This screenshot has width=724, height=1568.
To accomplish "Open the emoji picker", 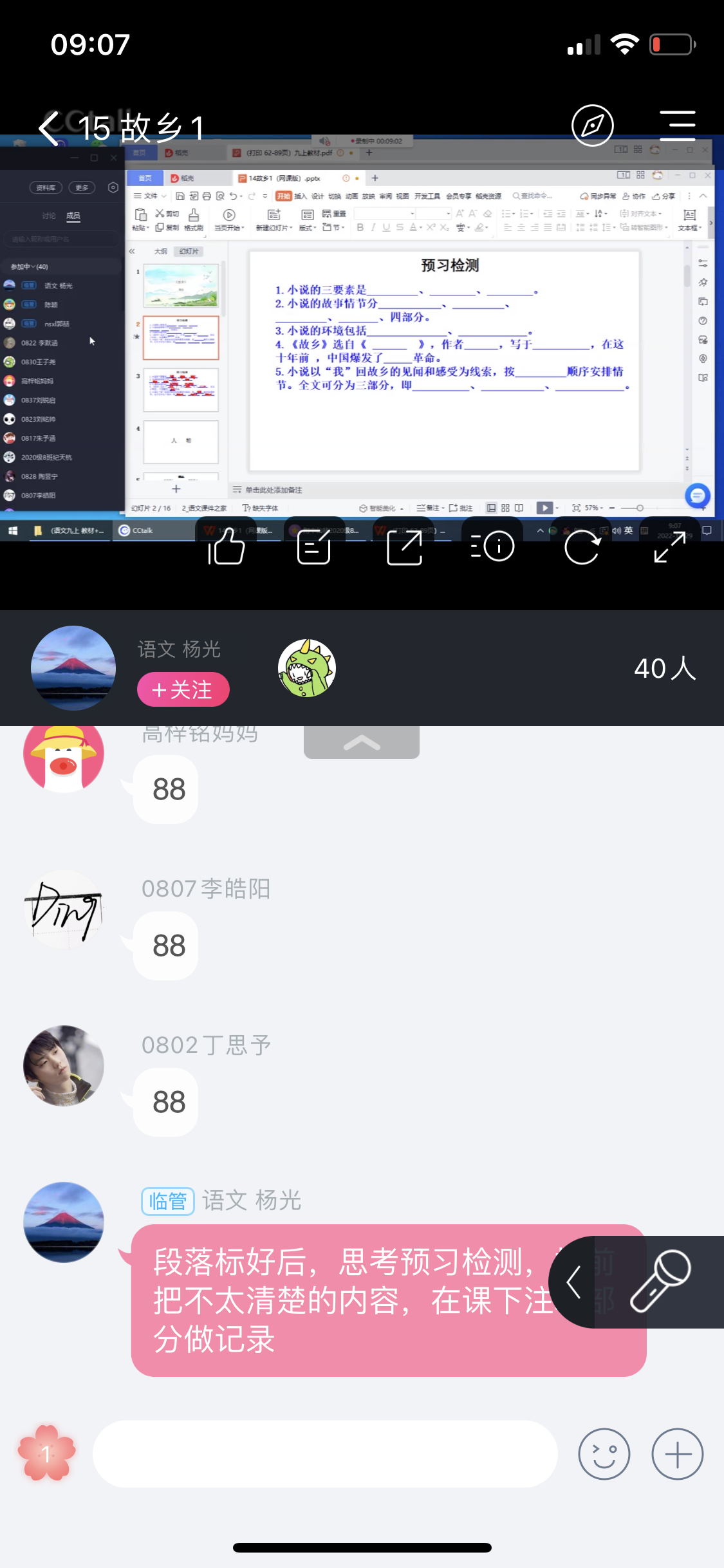I will tap(604, 1453).
